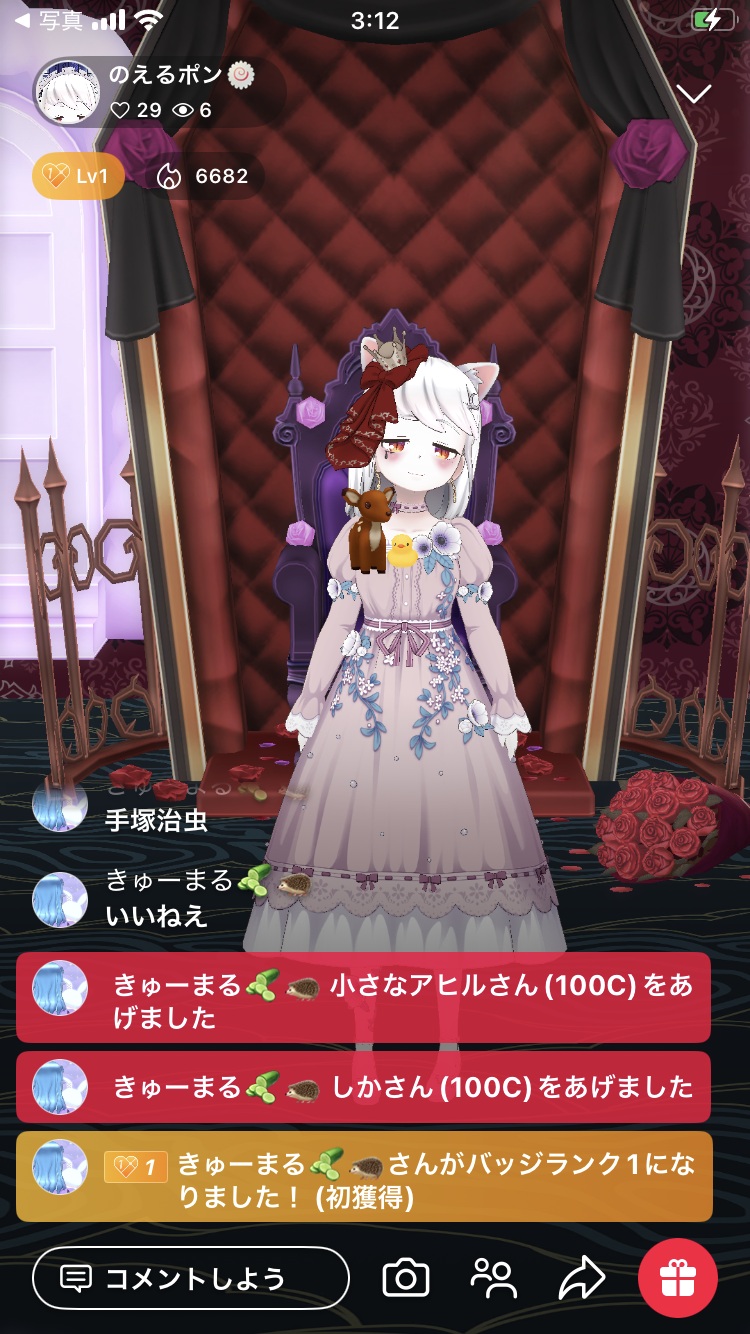
Task: Open the viewers list icon
Action: point(493,1278)
